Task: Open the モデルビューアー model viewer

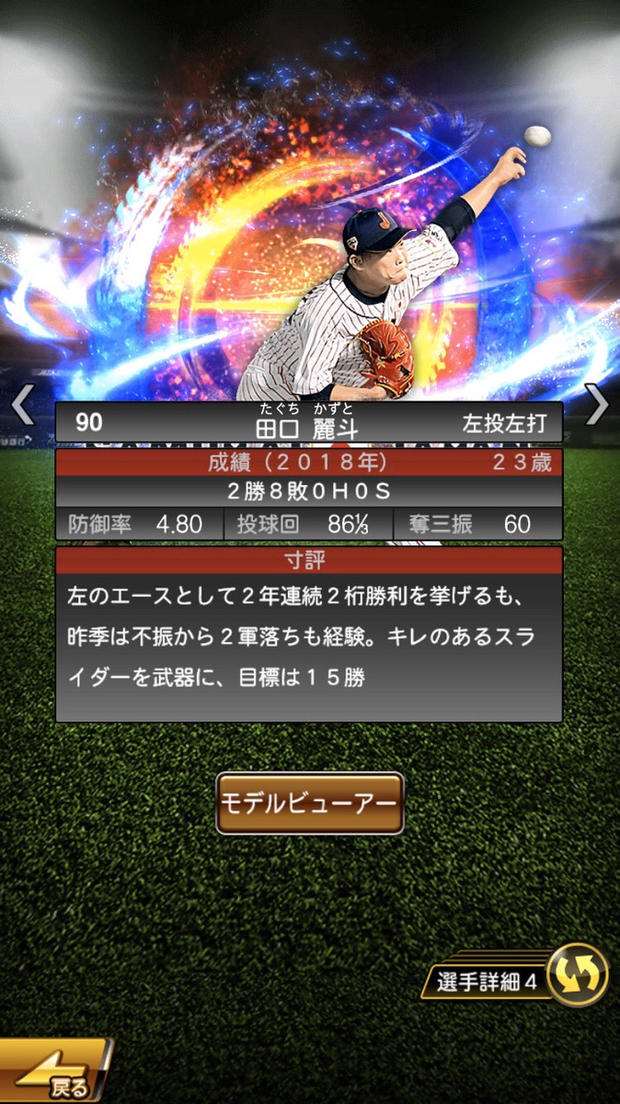Action: point(309,803)
